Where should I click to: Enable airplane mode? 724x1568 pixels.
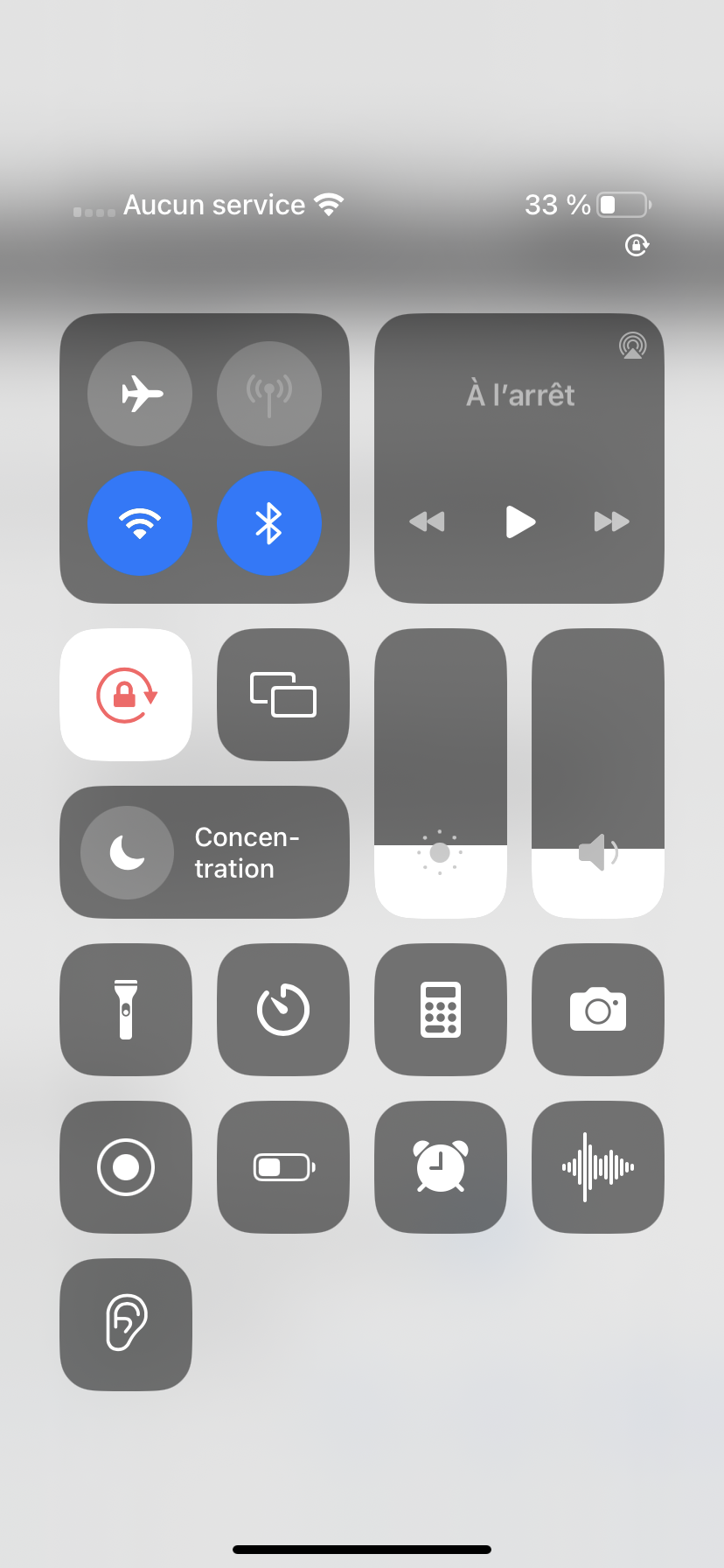pyautogui.click(x=140, y=394)
